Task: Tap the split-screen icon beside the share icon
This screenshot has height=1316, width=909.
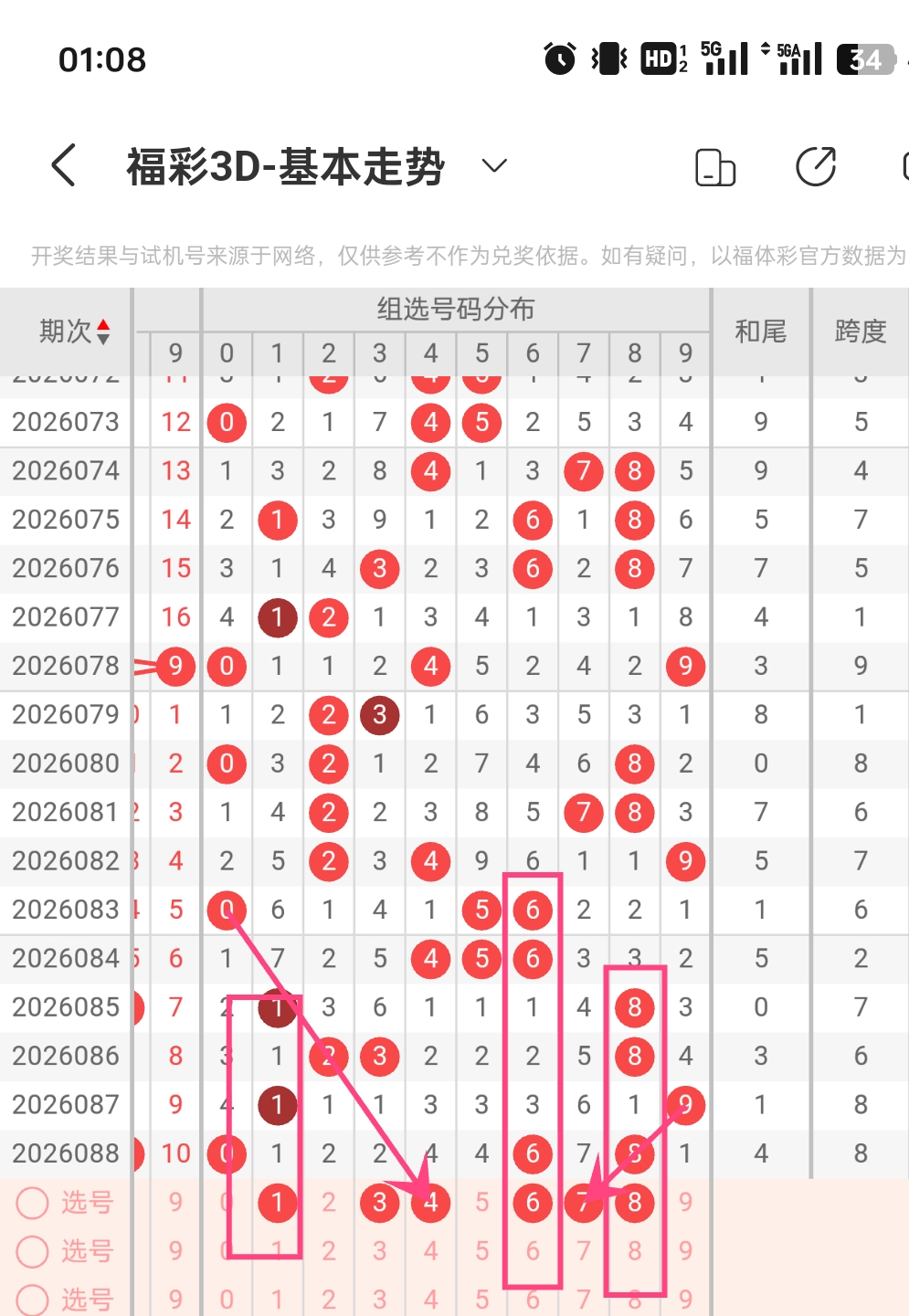Action: 715,168
